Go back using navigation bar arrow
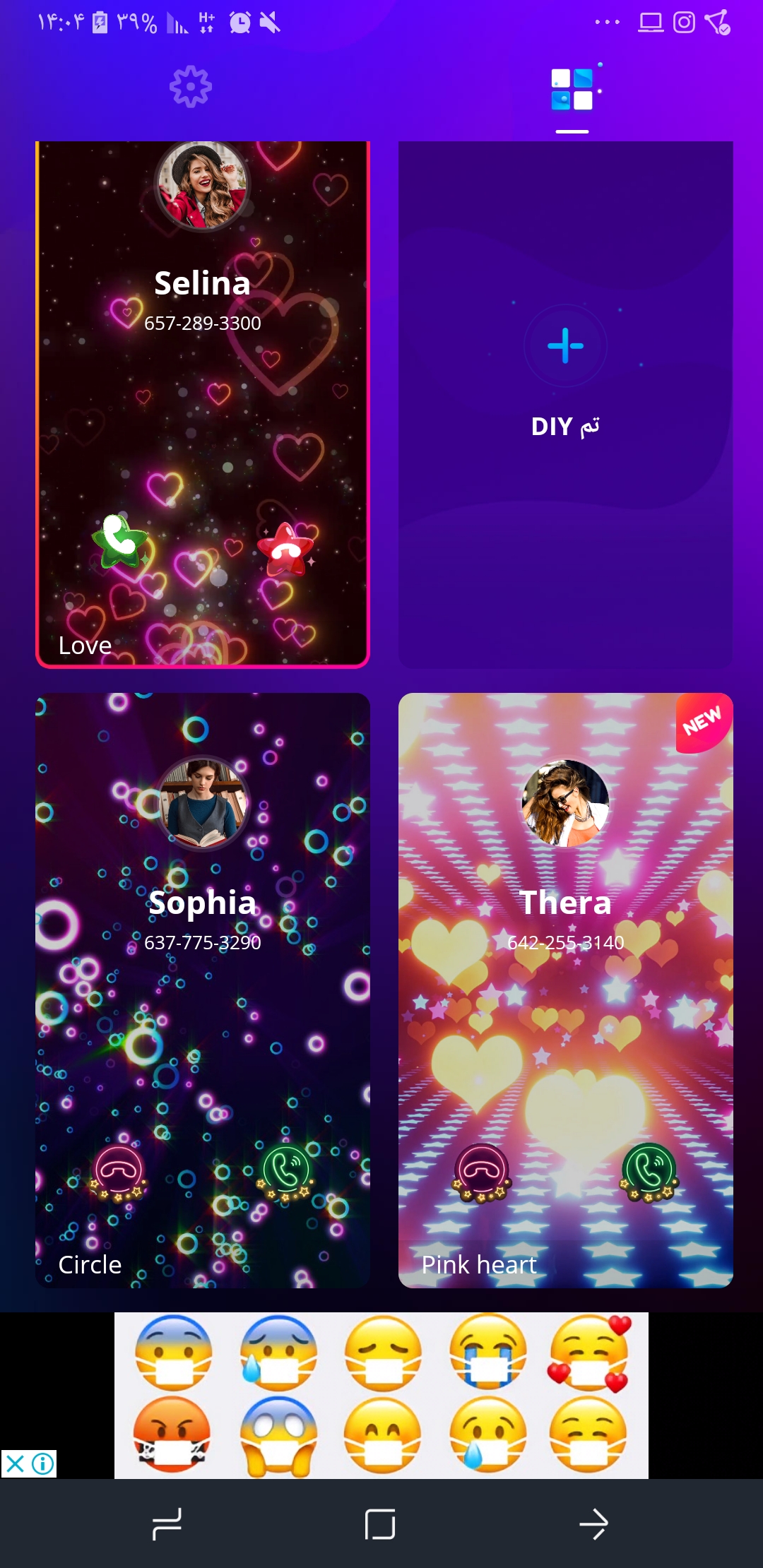 click(x=593, y=1524)
